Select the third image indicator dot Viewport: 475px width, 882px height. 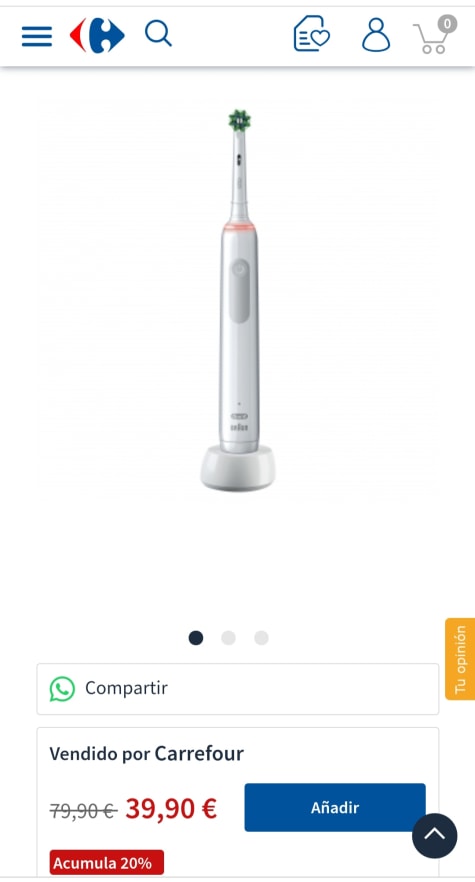(261, 638)
